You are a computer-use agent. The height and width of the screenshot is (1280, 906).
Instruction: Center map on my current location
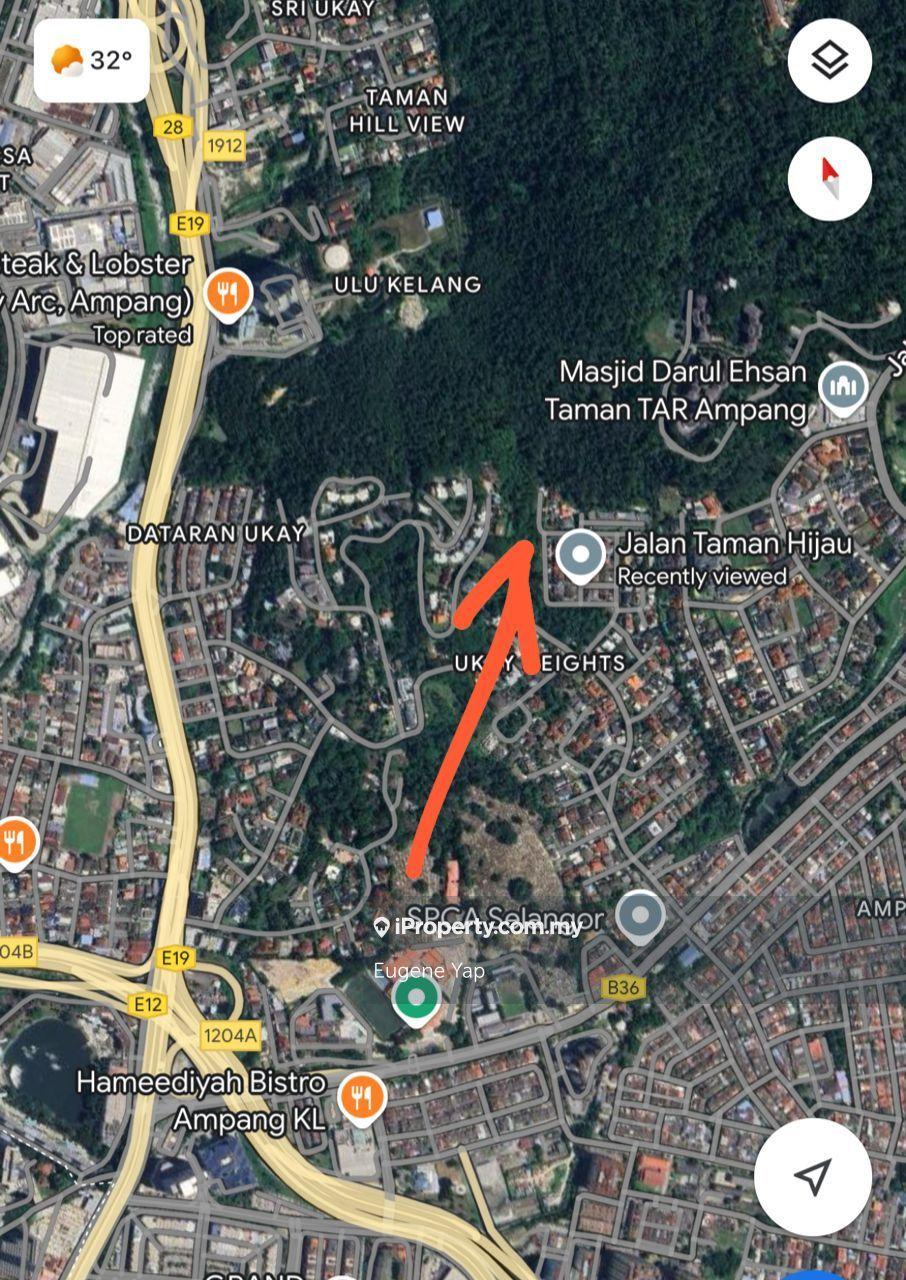pyautogui.click(x=813, y=1176)
